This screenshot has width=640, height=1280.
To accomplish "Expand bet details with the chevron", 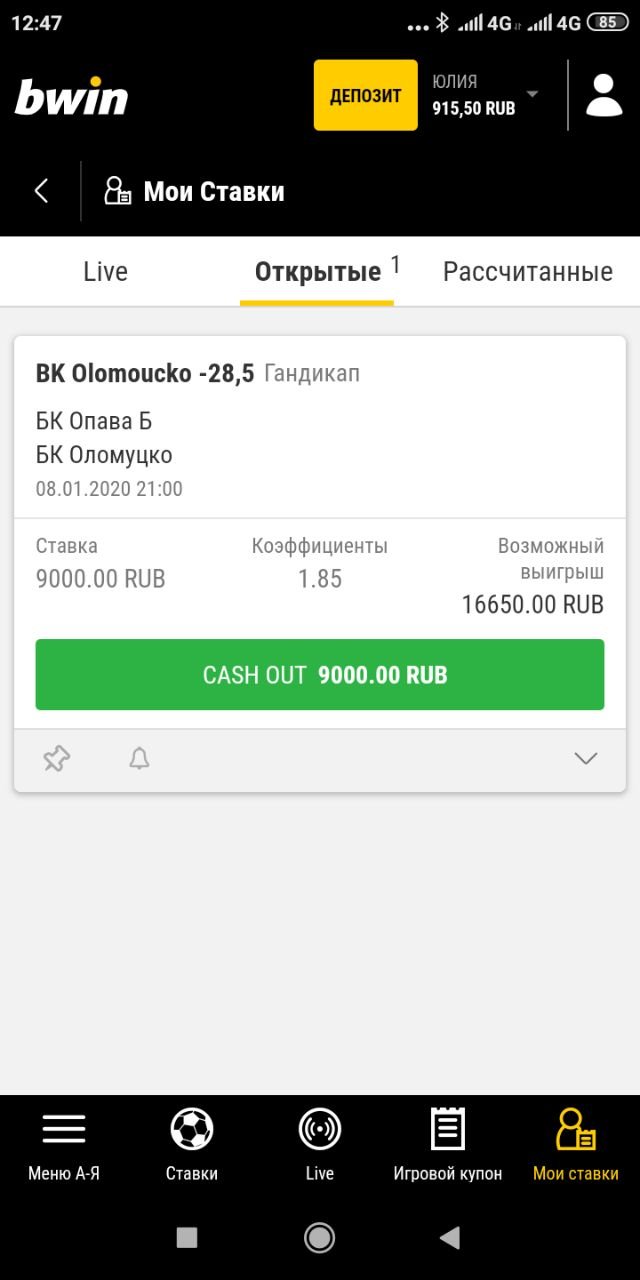I will pos(586,759).
